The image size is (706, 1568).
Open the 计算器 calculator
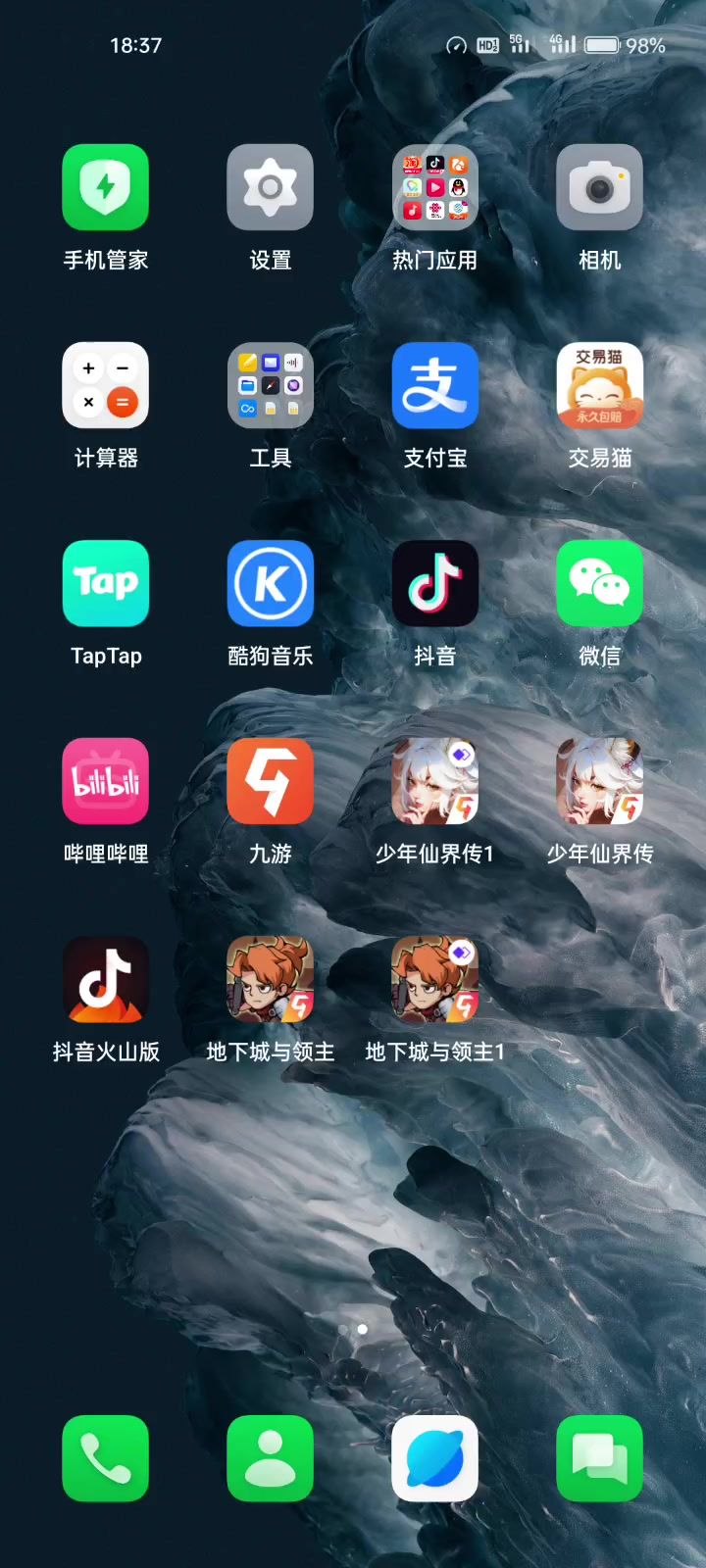tap(106, 386)
